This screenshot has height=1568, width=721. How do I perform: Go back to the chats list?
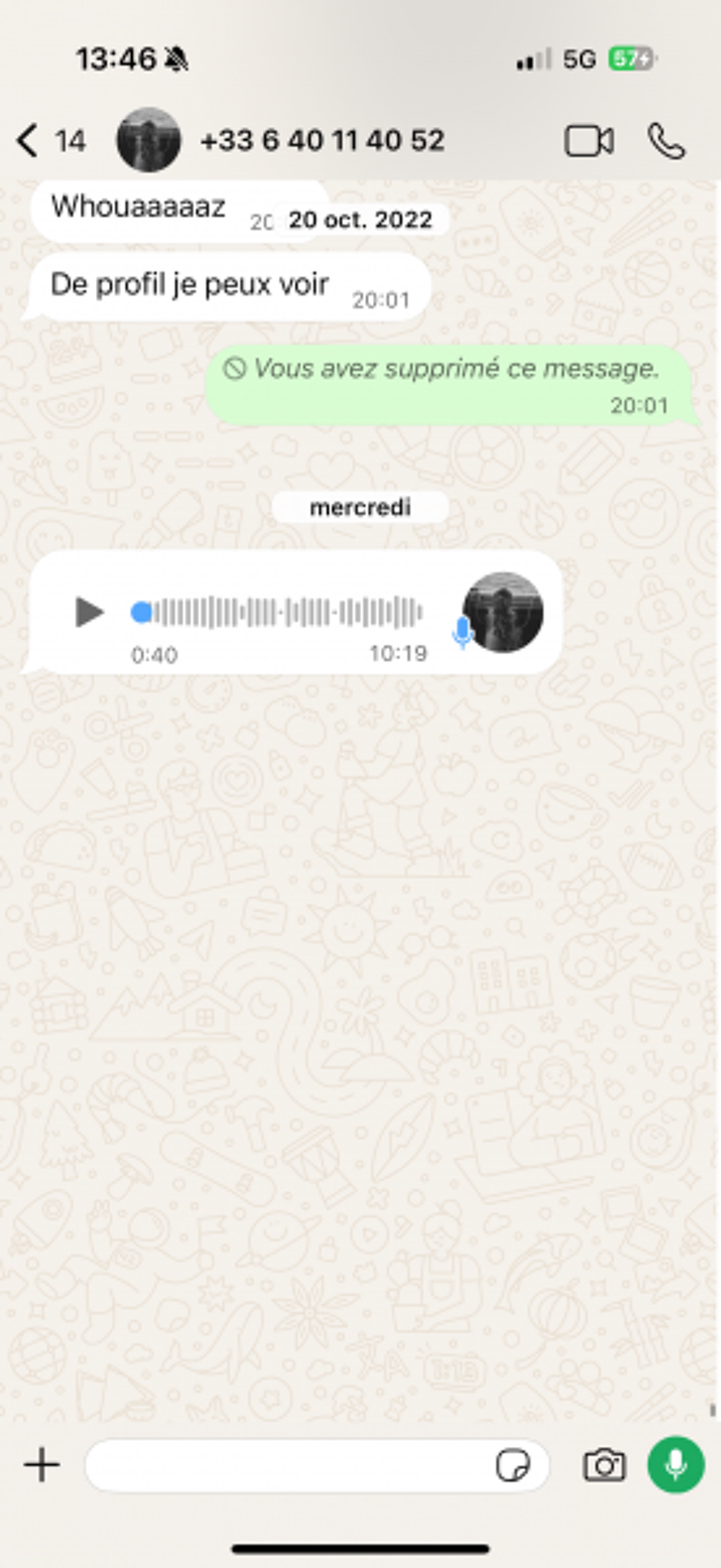[50, 140]
